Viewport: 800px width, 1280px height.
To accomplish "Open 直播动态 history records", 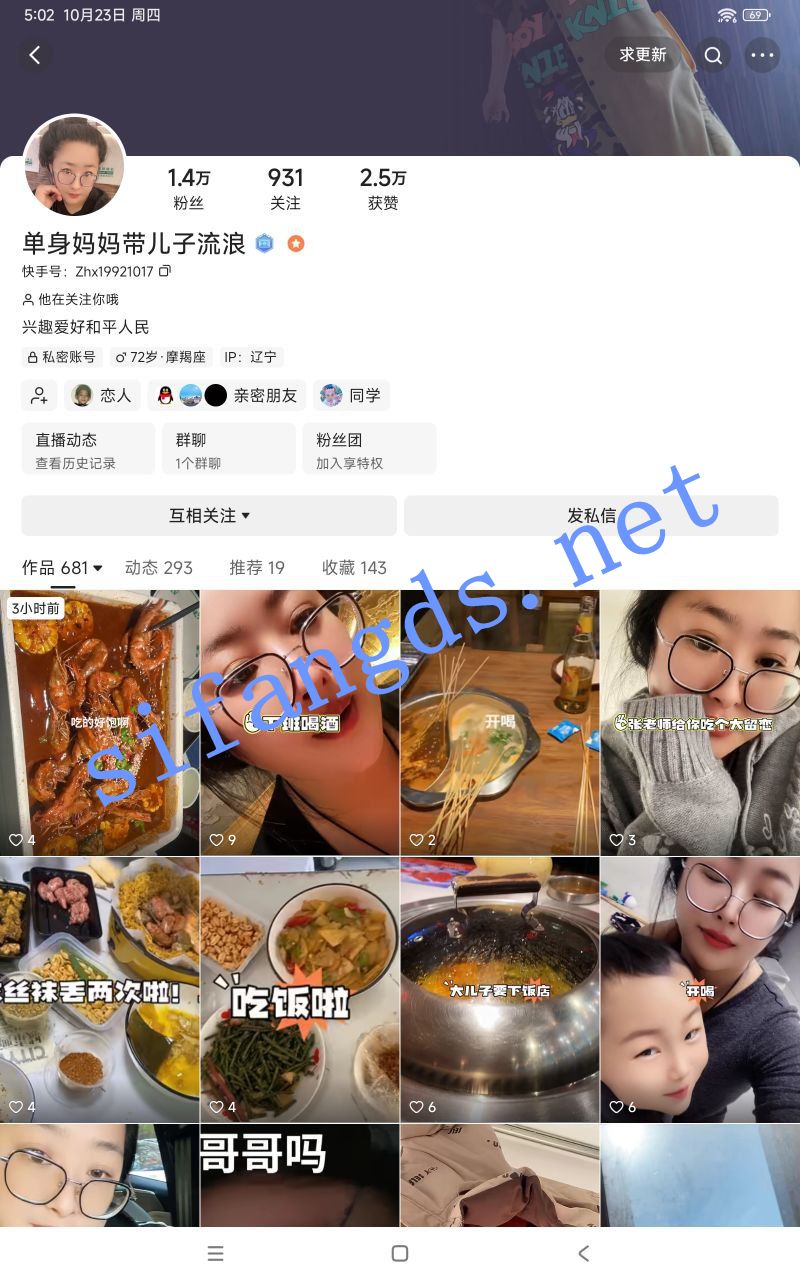I will coord(88,449).
